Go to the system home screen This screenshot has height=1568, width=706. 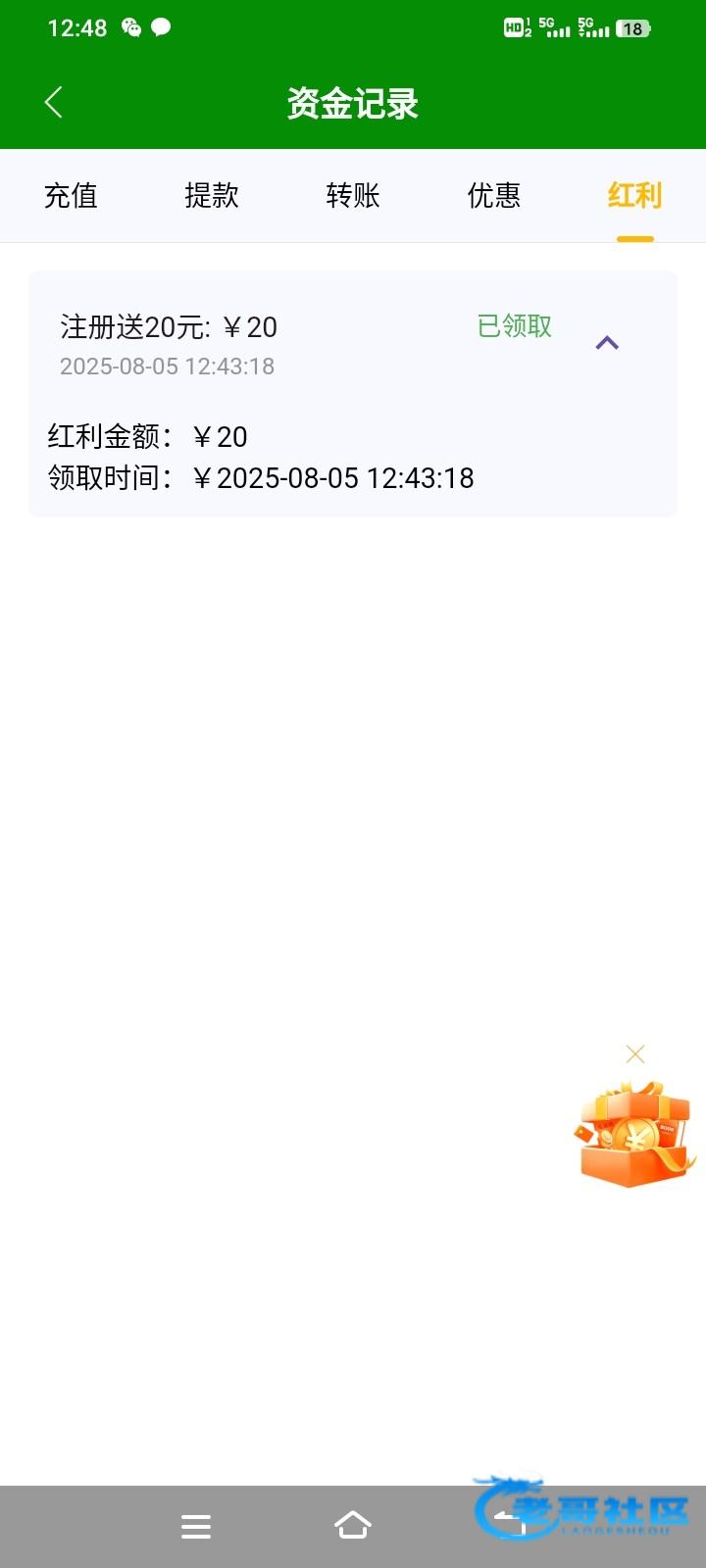point(353,1526)
